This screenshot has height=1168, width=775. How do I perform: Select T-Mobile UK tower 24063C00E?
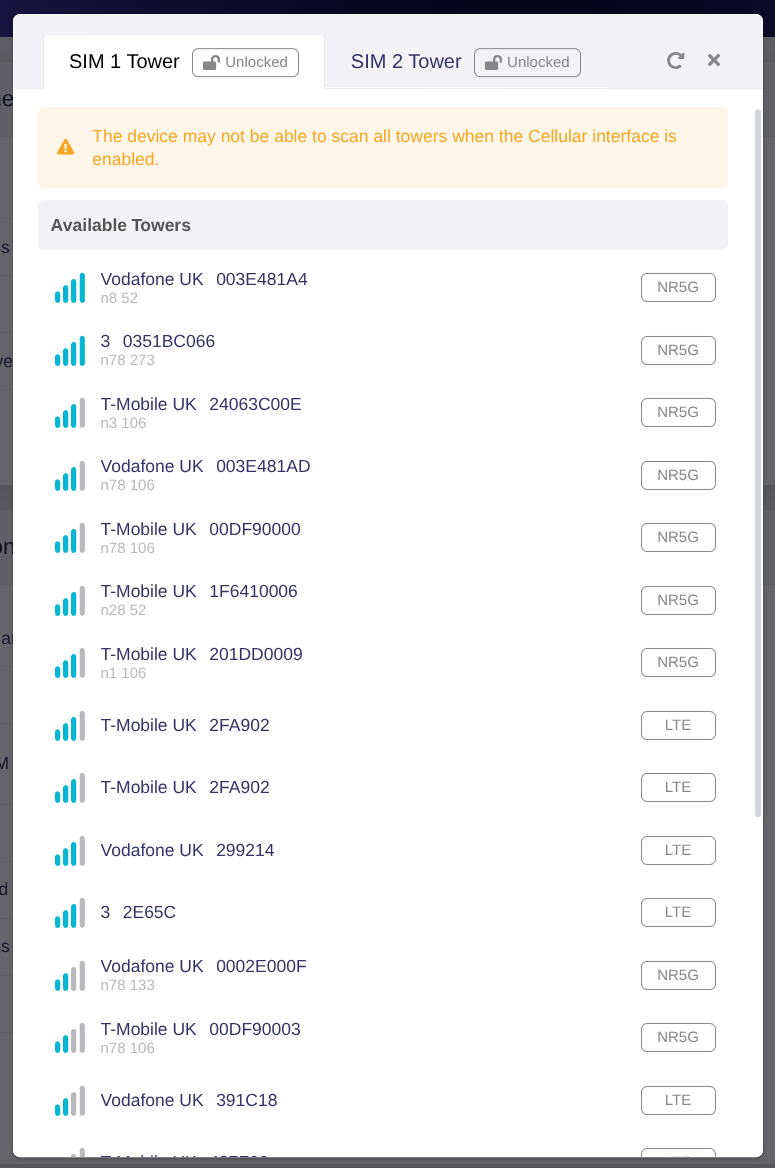click(x=201, y=412)
